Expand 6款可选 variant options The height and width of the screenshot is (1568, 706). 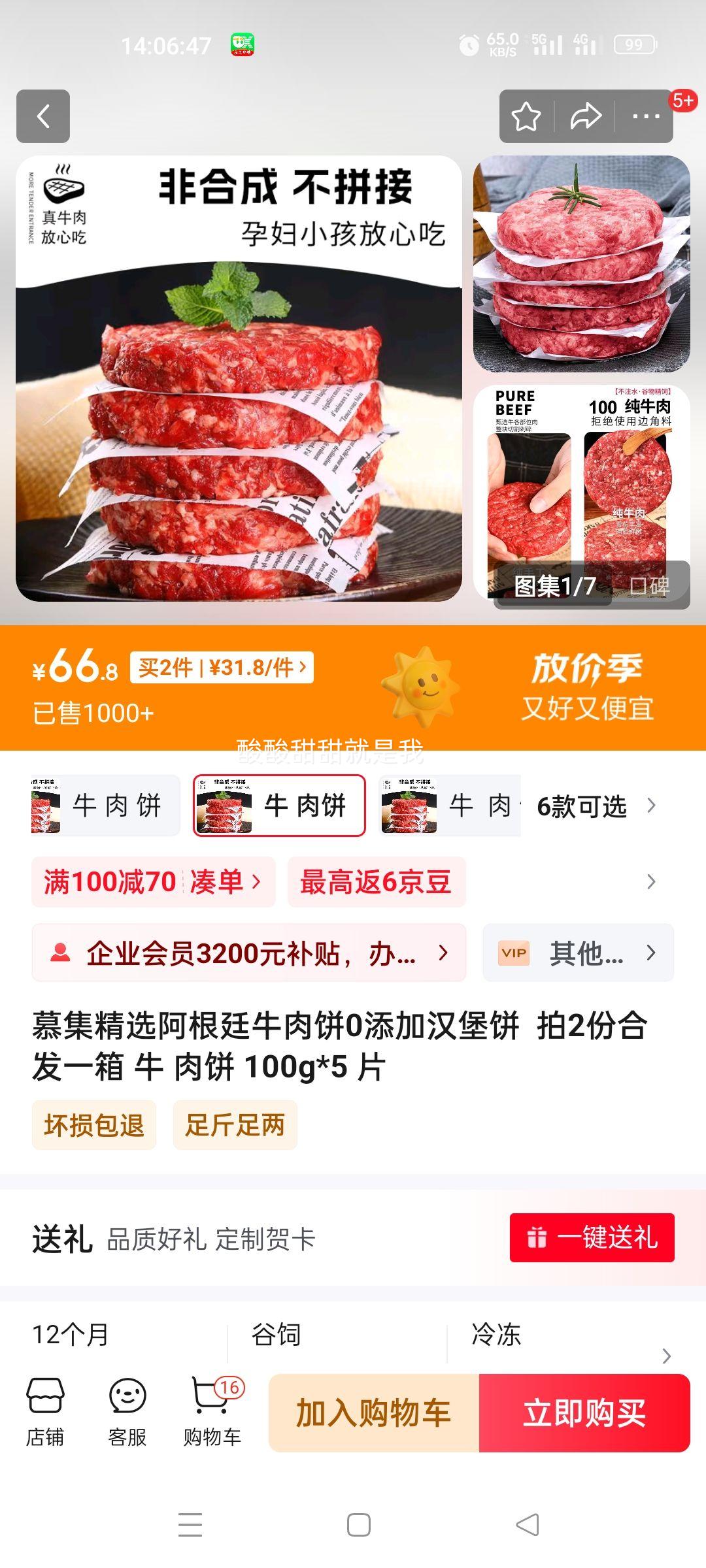tap(595, 806)
